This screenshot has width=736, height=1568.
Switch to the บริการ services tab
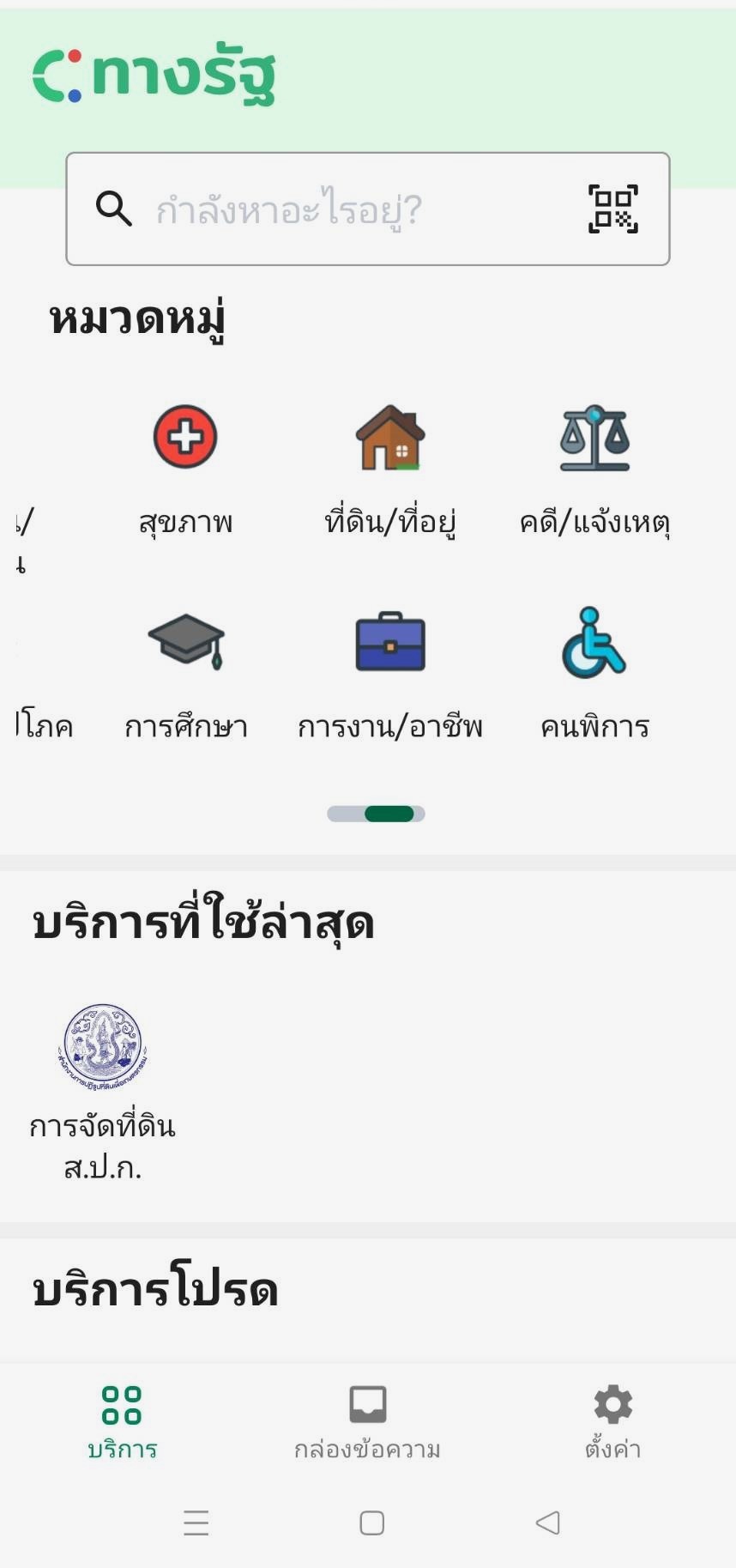(122, 1422)
